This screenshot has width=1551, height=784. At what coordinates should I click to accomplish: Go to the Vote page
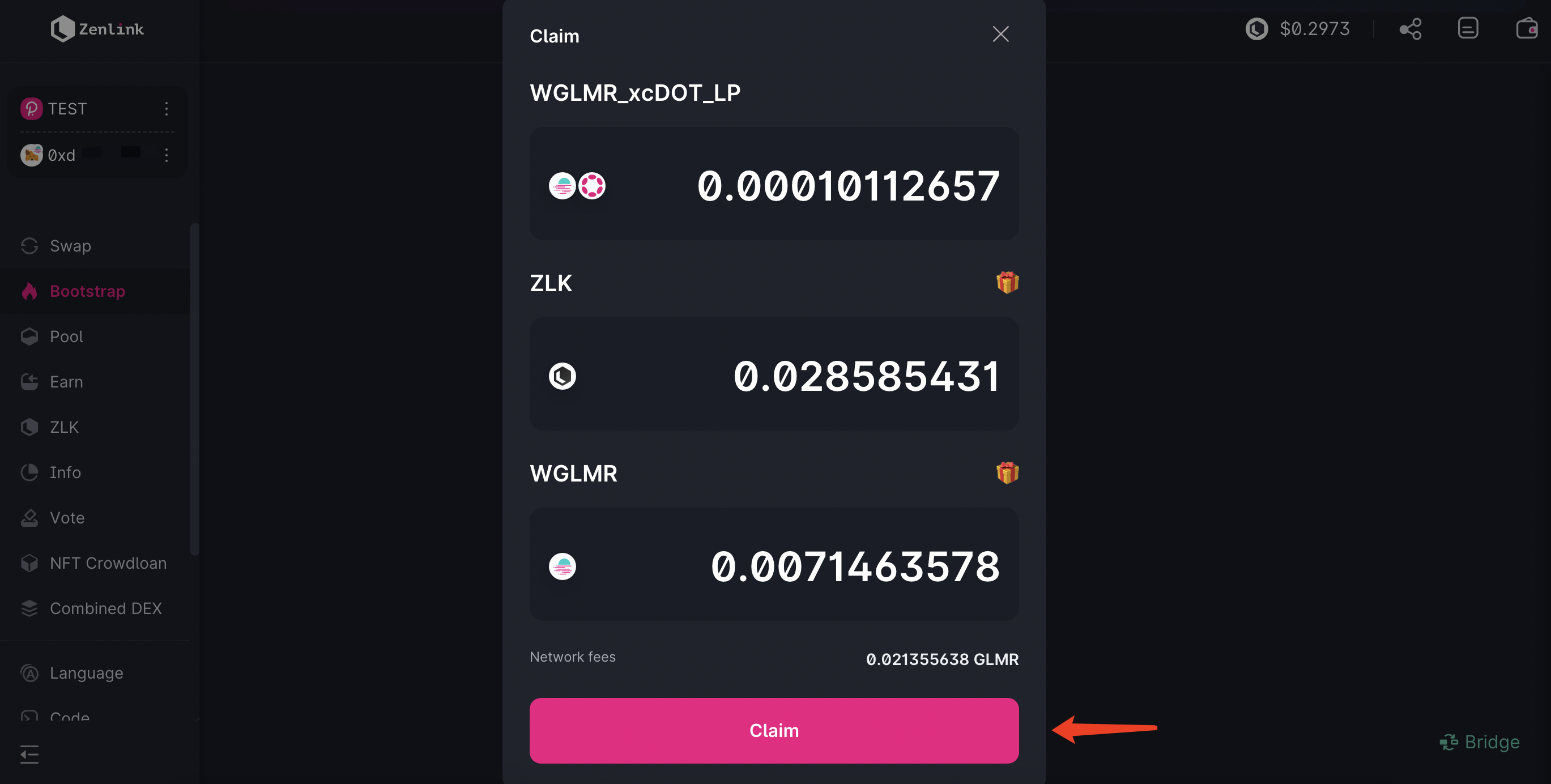[67, 518]
